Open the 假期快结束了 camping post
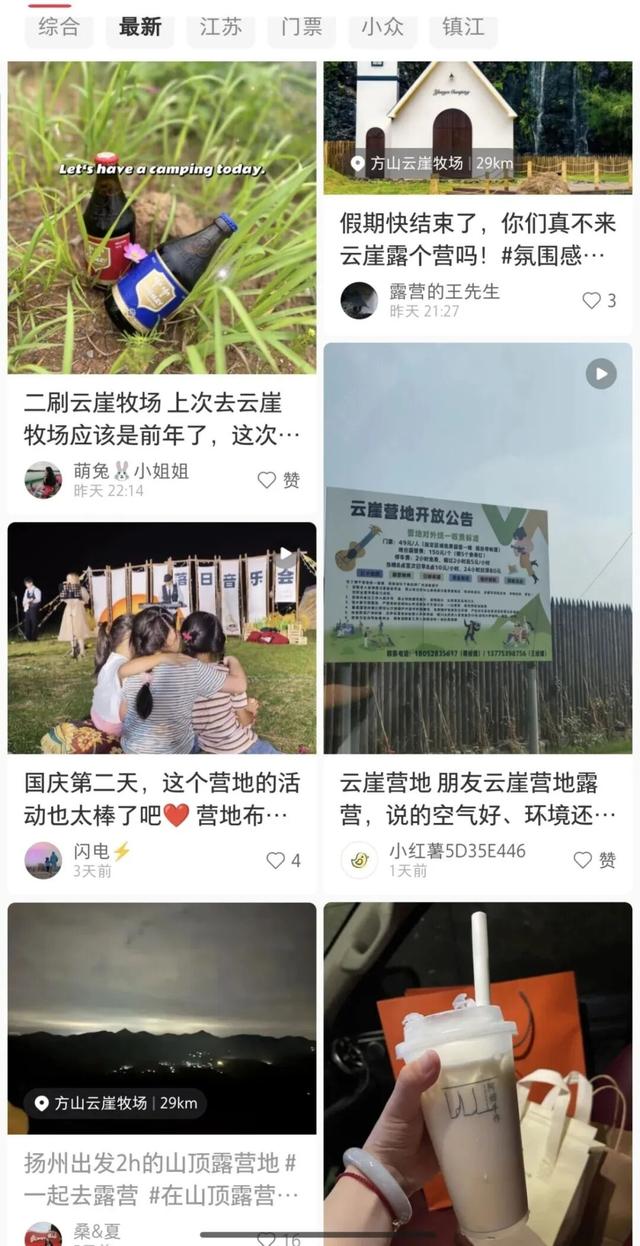Image resolution: width=640 pixels, height=1246 pixels. pyautogui.click(x=477, y=240)
